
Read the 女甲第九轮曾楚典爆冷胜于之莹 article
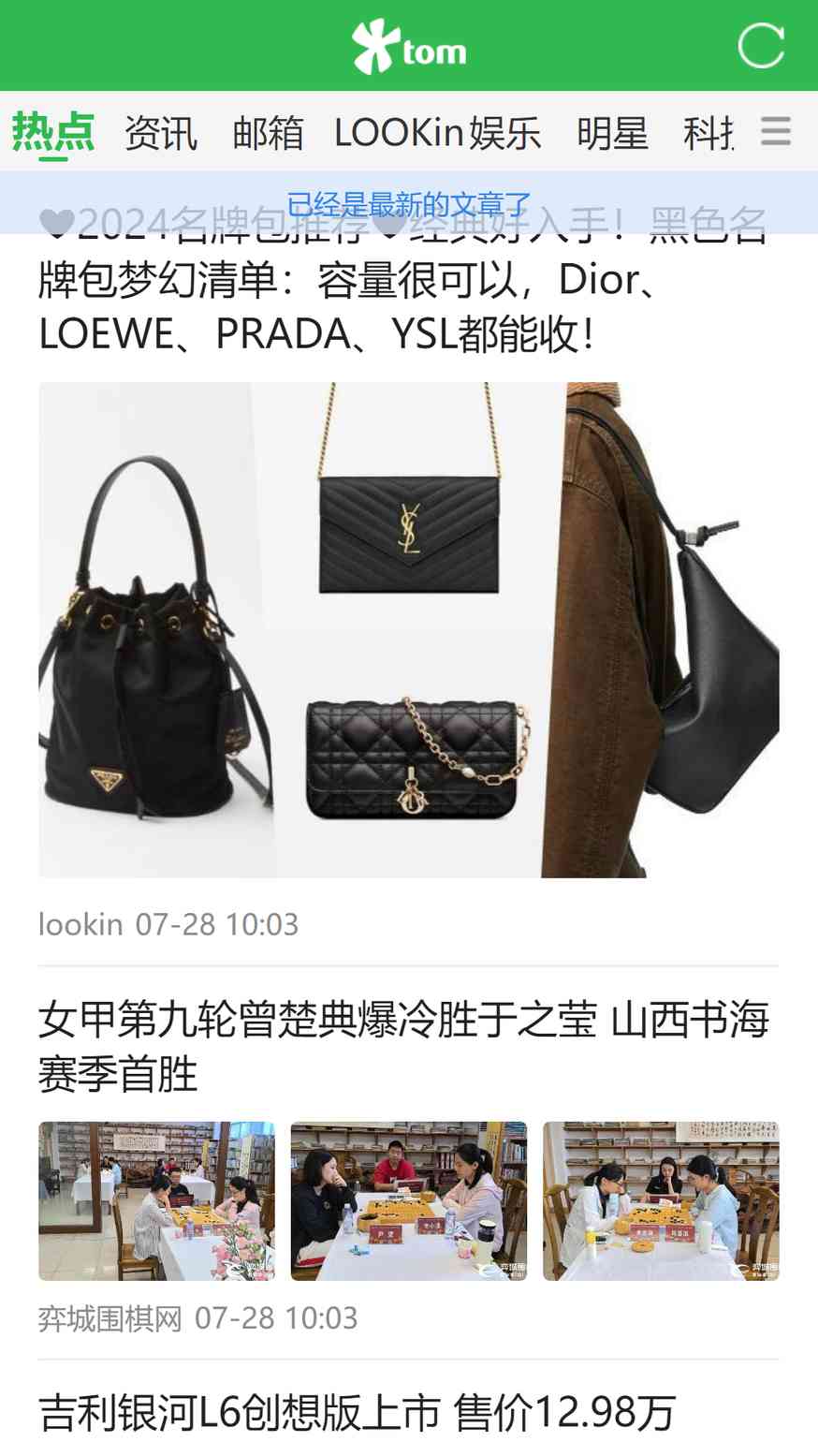(x=404, y=1046)
